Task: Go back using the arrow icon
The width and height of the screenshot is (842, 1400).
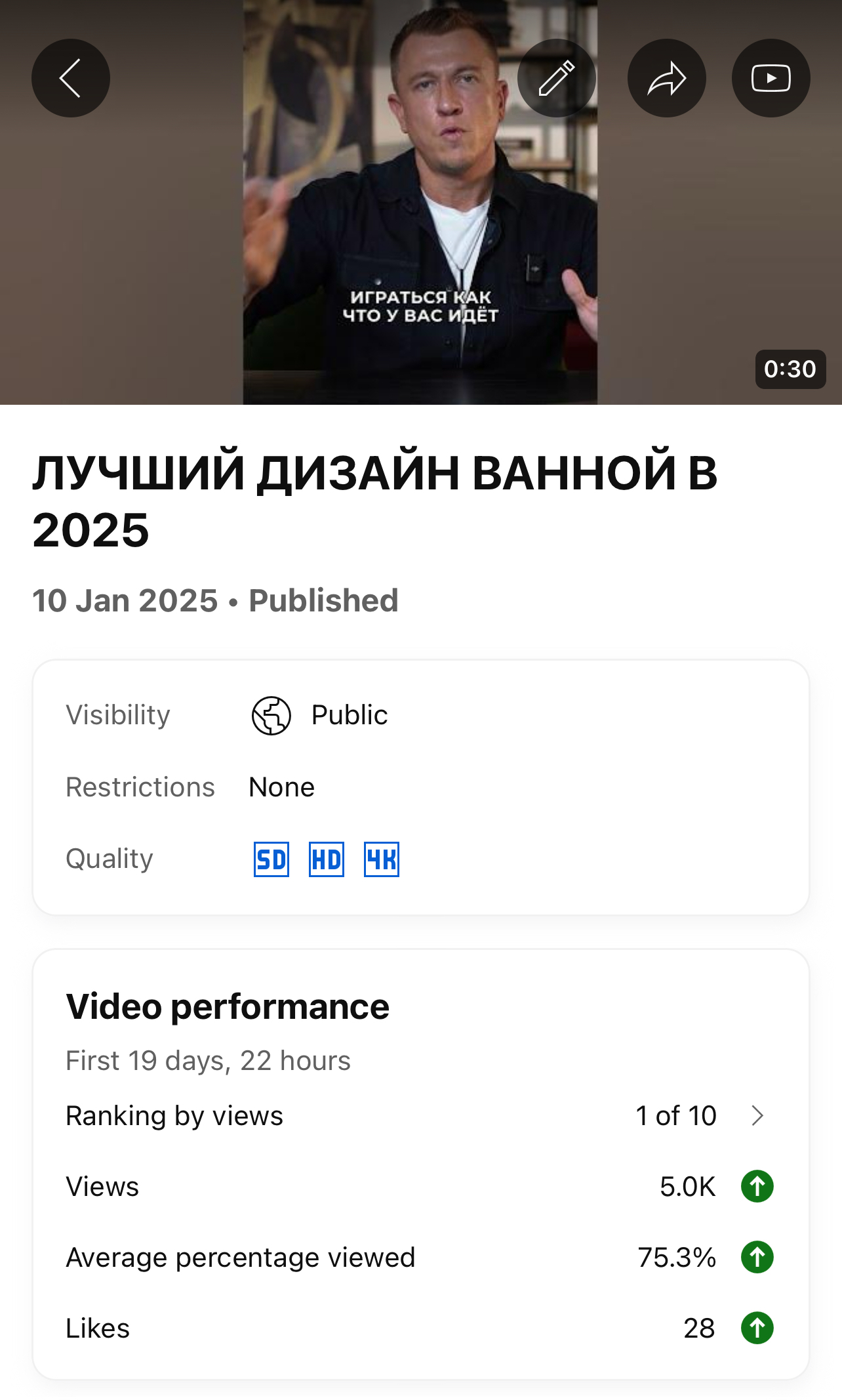Action: pyautogui.click(x=71, y=78)
